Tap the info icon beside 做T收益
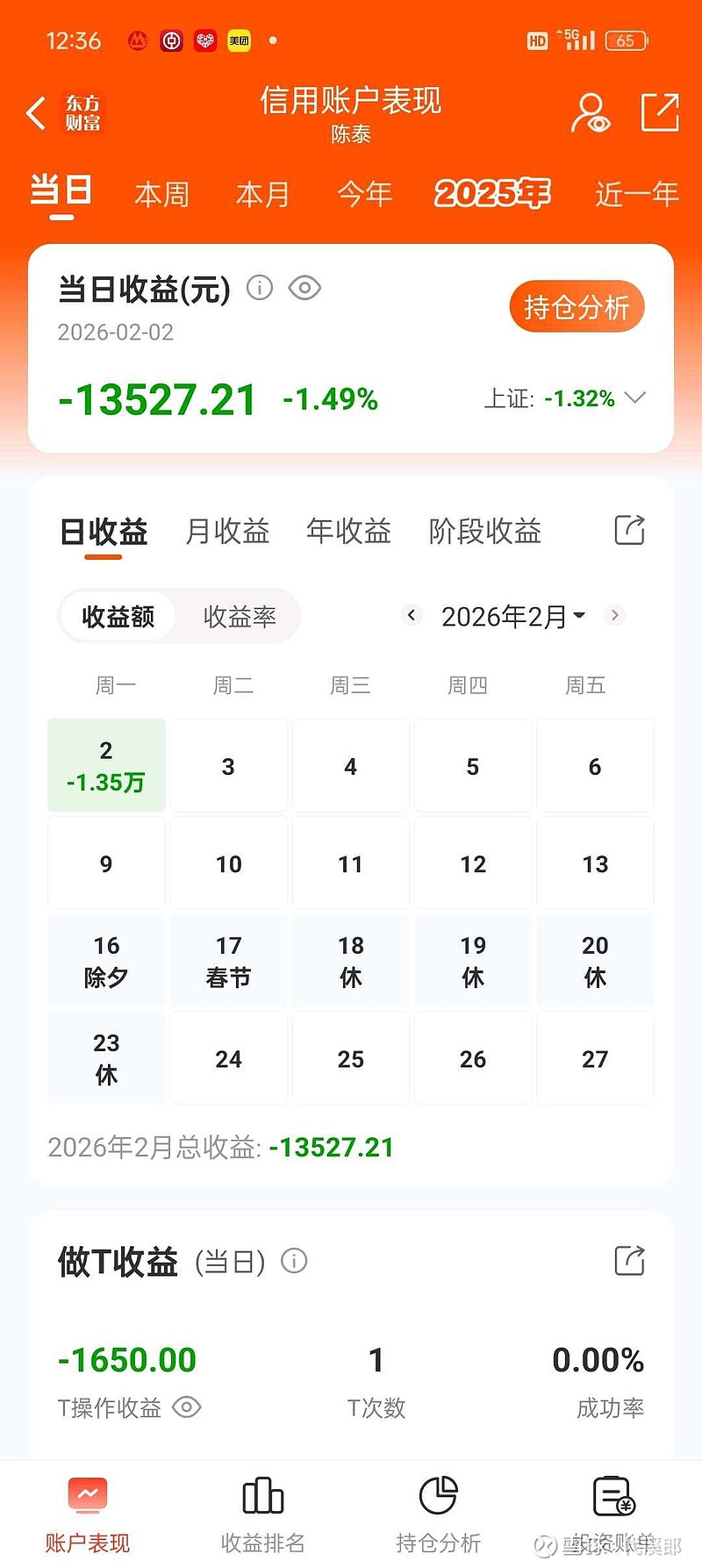This screenshot has height=1568, width=702. 294,1262
